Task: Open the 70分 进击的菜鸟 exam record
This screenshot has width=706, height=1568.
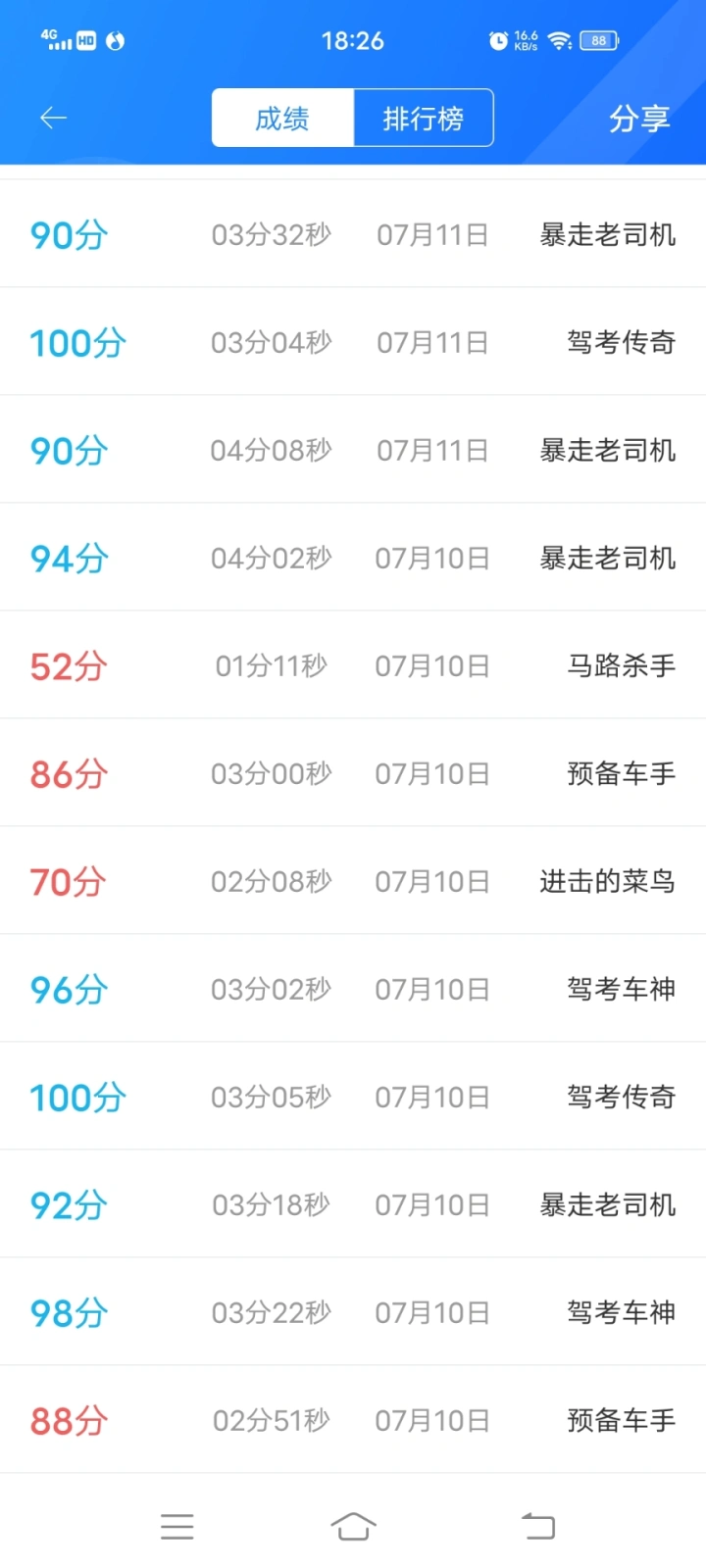Action: (x=353, y=881)
